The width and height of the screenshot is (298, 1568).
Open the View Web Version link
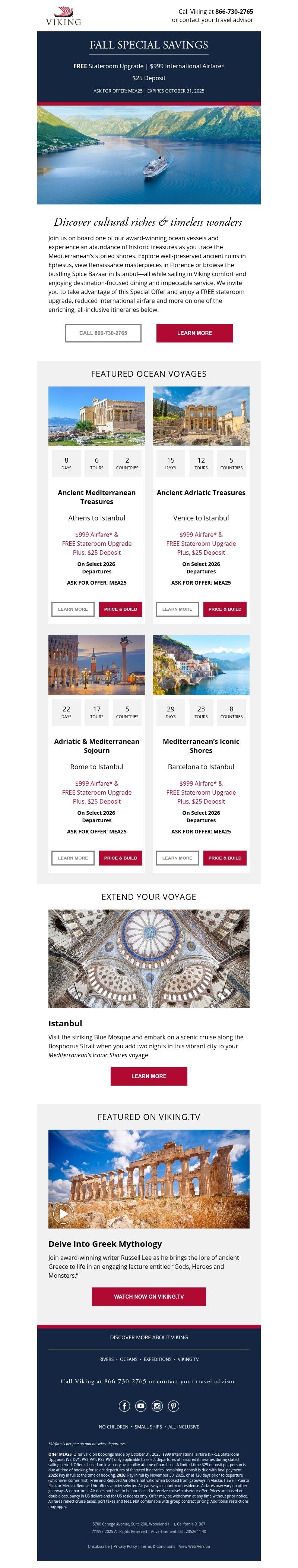pyautogui.click(x=194, y=1546)
